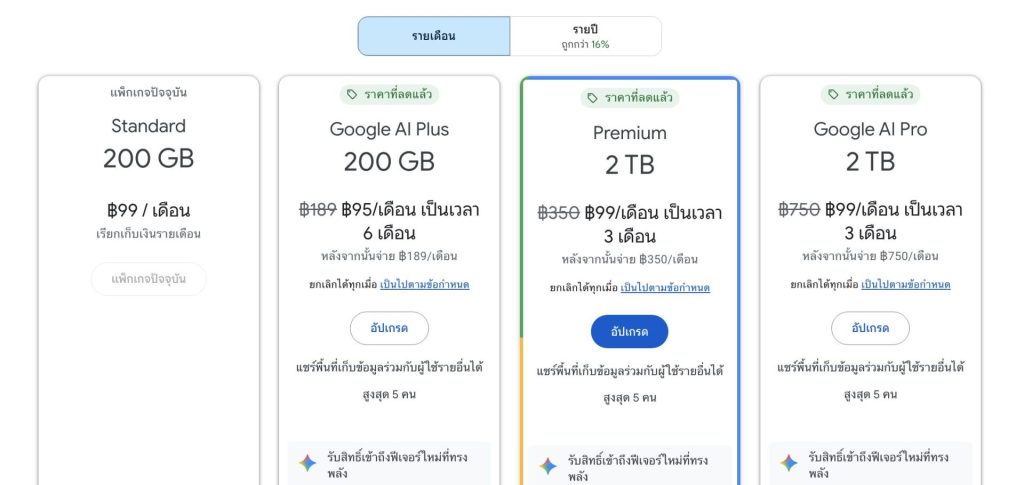Open the terms link under Premium
This screenshot has width=1024, height=485.
665,288
